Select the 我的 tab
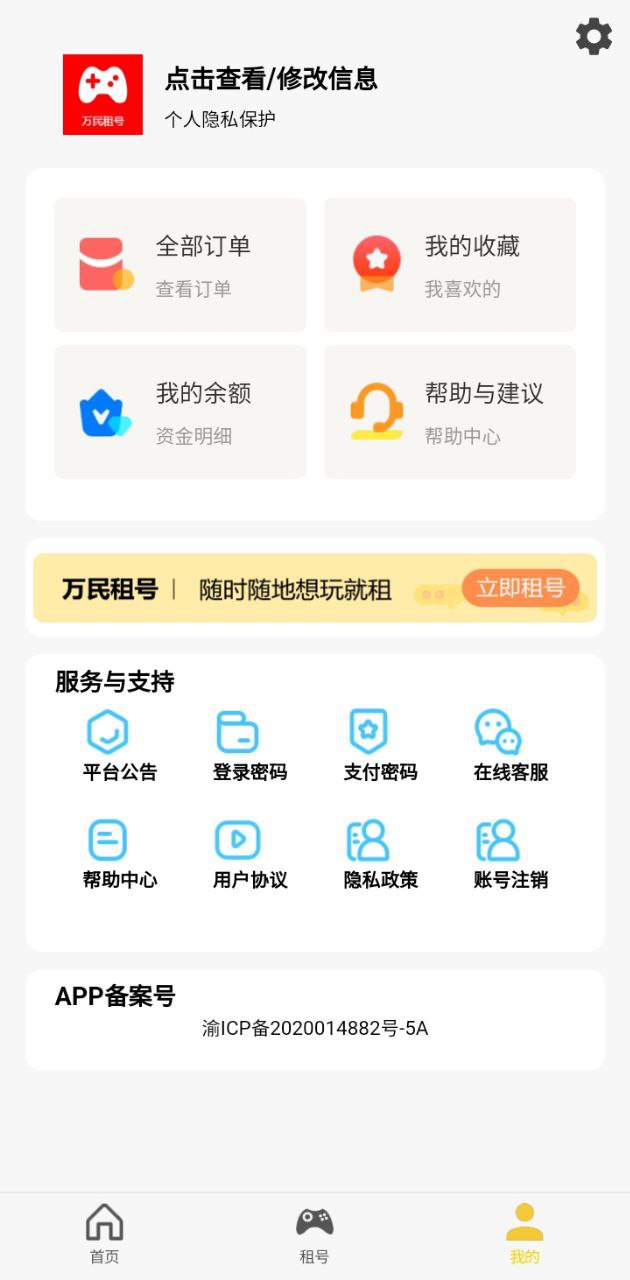The width and height of the screenshot is (630, 1280). 525,1234
